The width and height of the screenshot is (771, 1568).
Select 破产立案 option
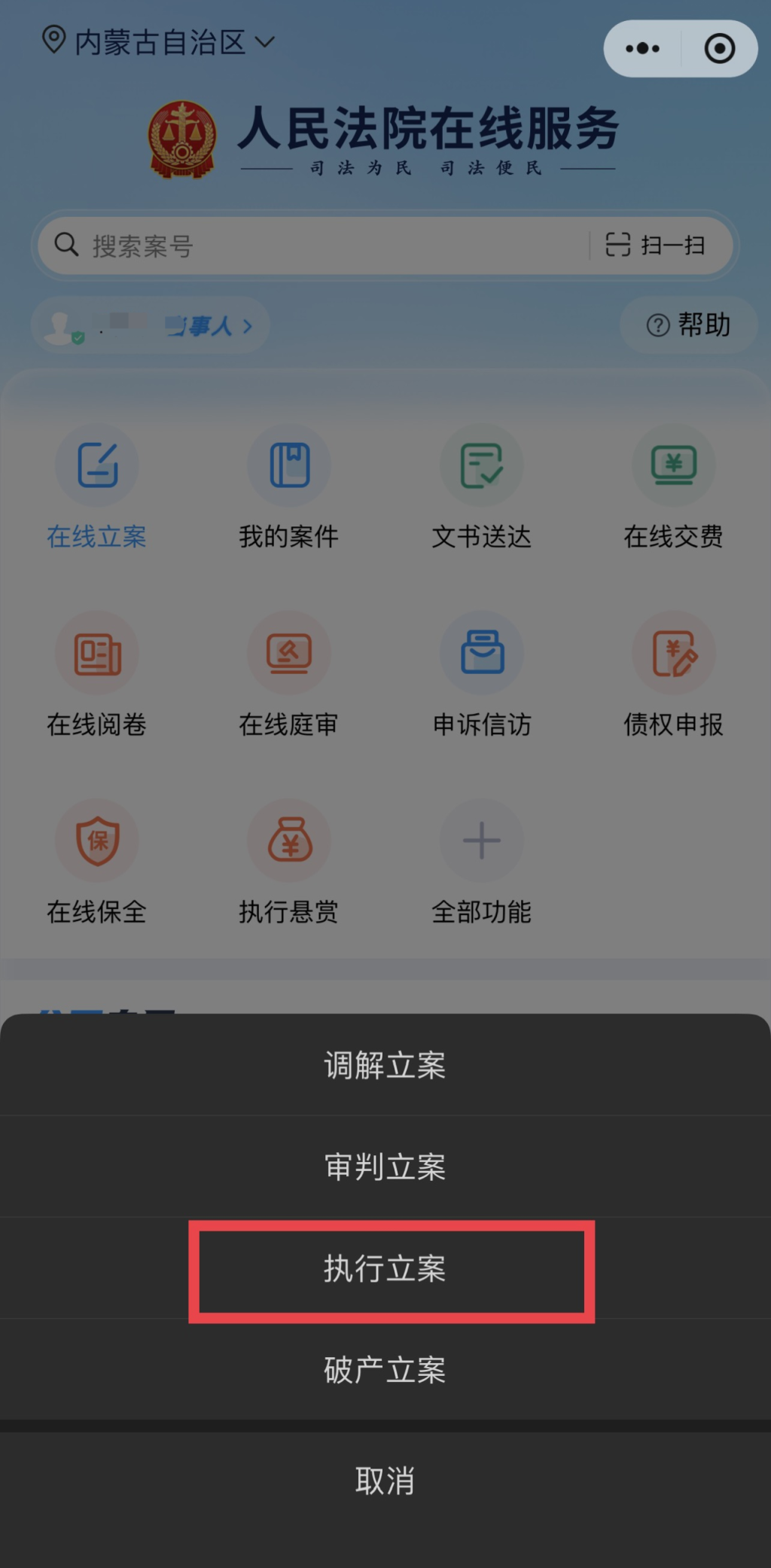click(x=385, y=1369)
